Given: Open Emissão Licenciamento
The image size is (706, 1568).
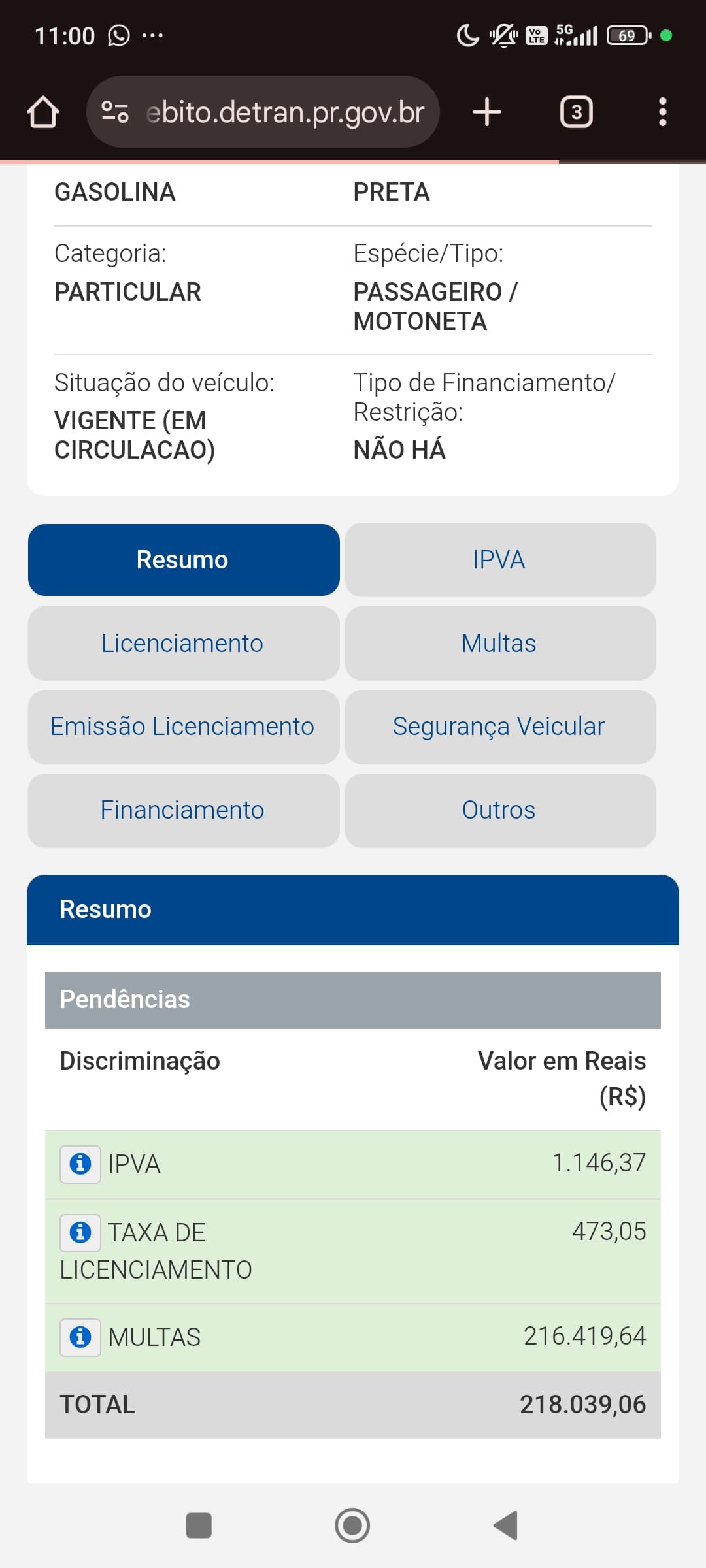Looking at the screenshot, I should 183,727.
